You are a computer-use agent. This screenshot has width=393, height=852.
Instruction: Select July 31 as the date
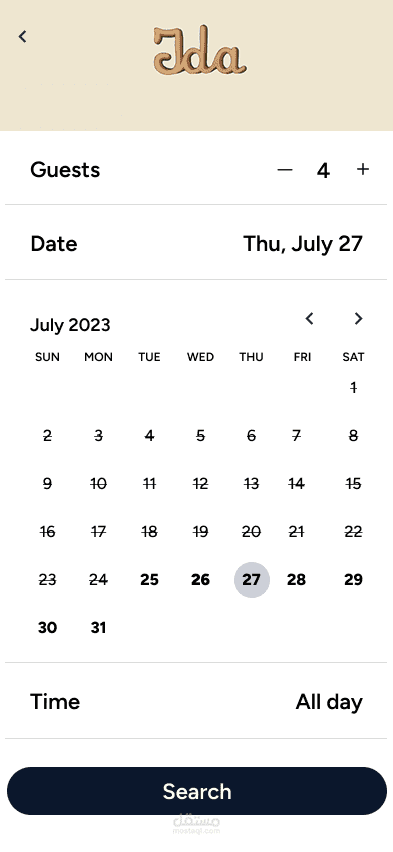[x=98, y=628]
